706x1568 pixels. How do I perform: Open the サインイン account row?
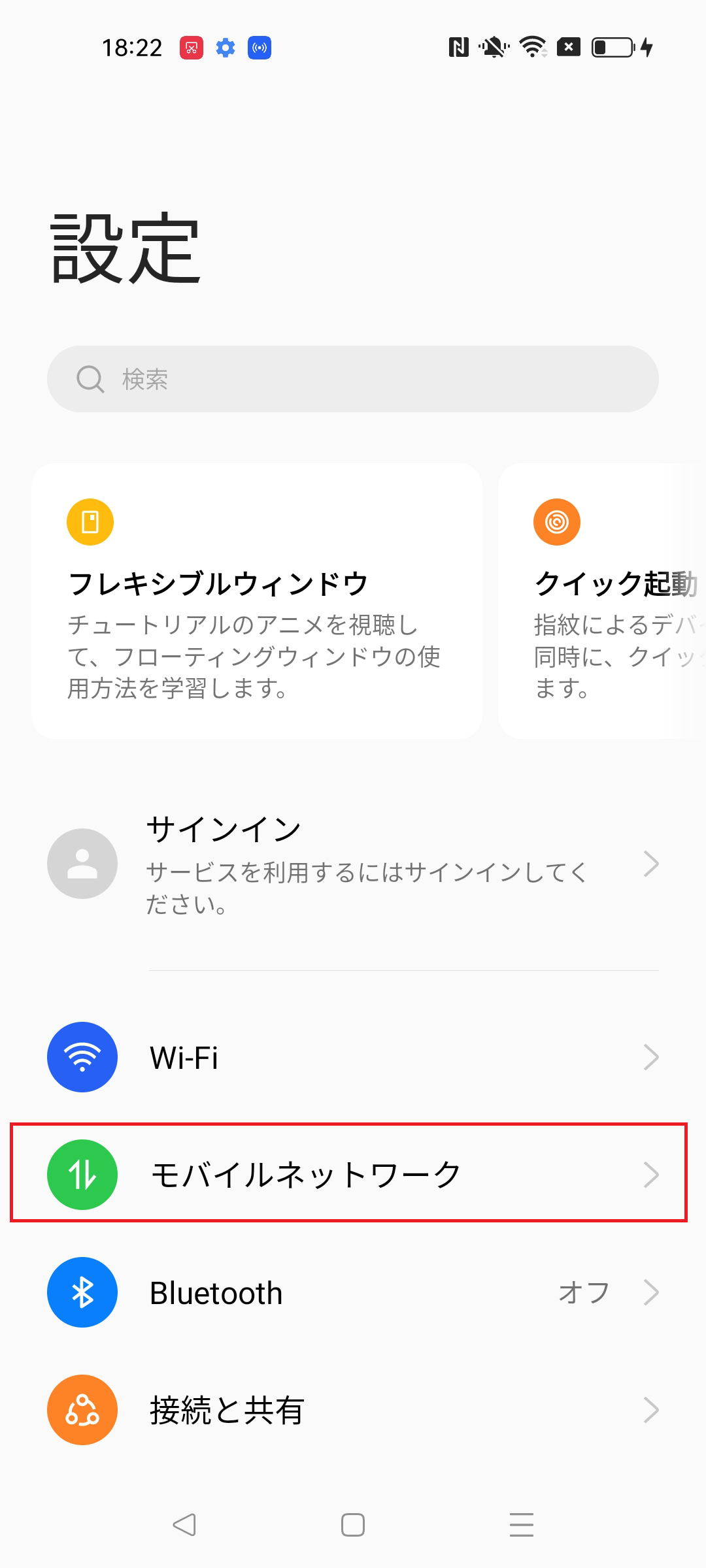click(353, 864)
